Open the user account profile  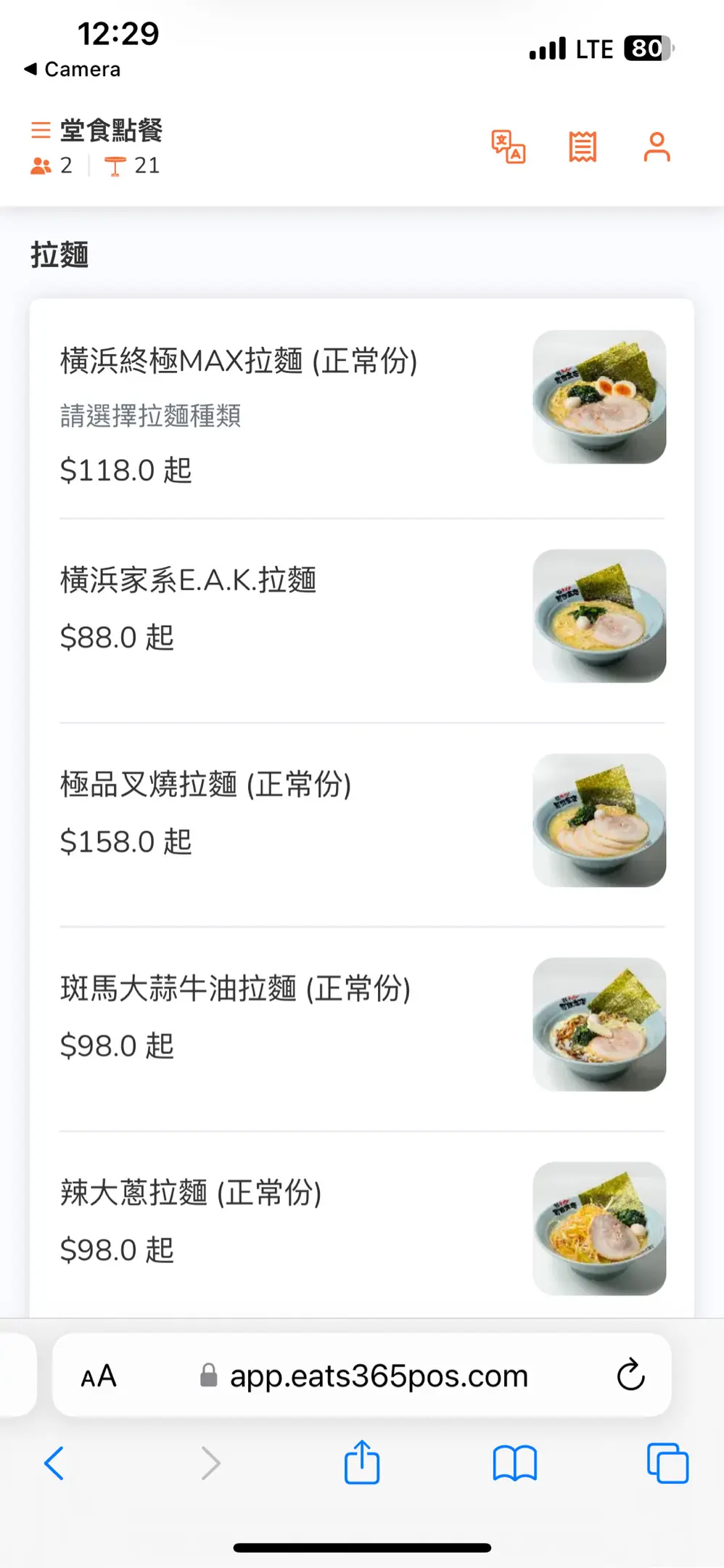point(657,147)
